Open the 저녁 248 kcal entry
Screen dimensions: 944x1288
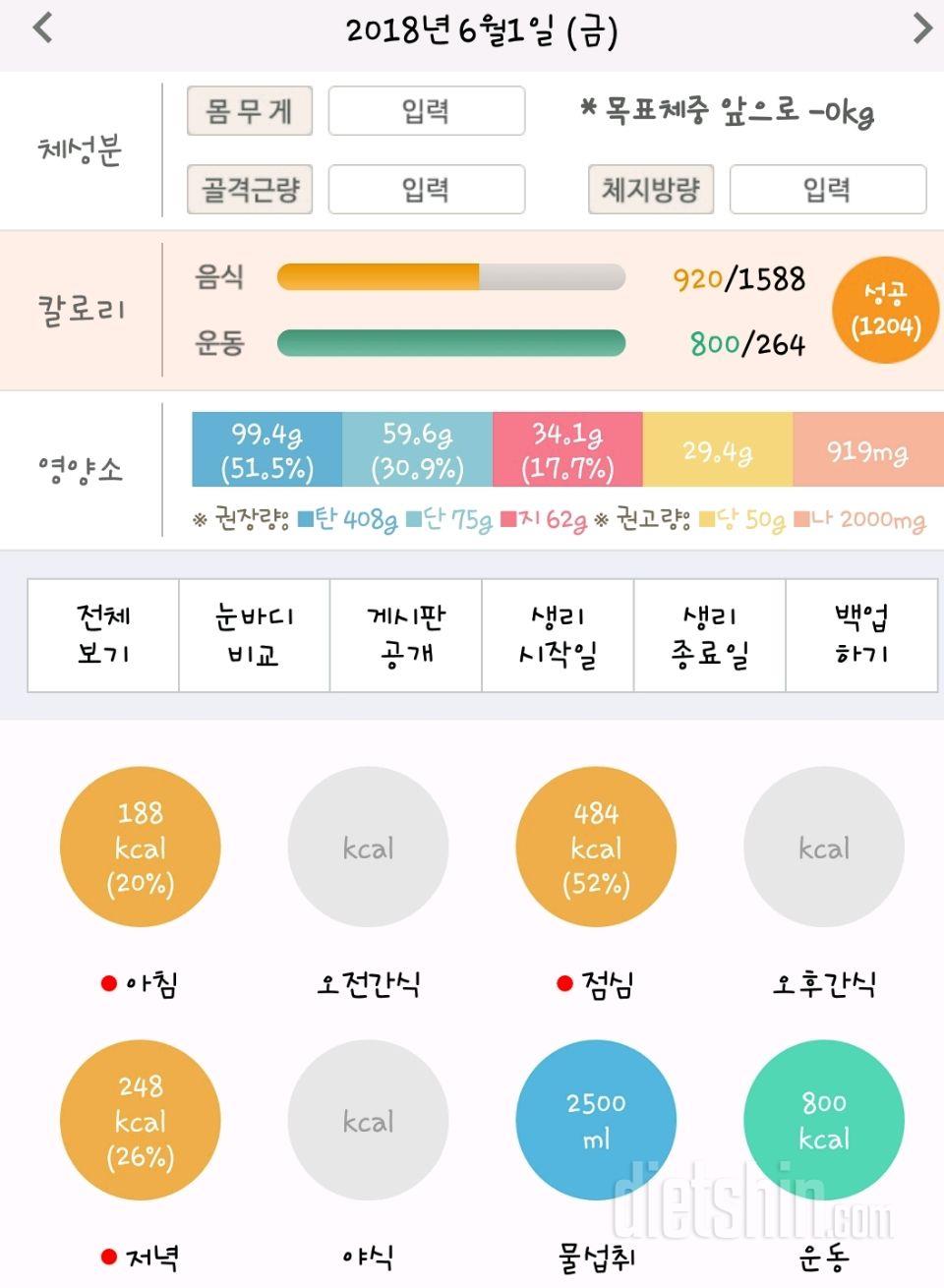[141, 1121]
